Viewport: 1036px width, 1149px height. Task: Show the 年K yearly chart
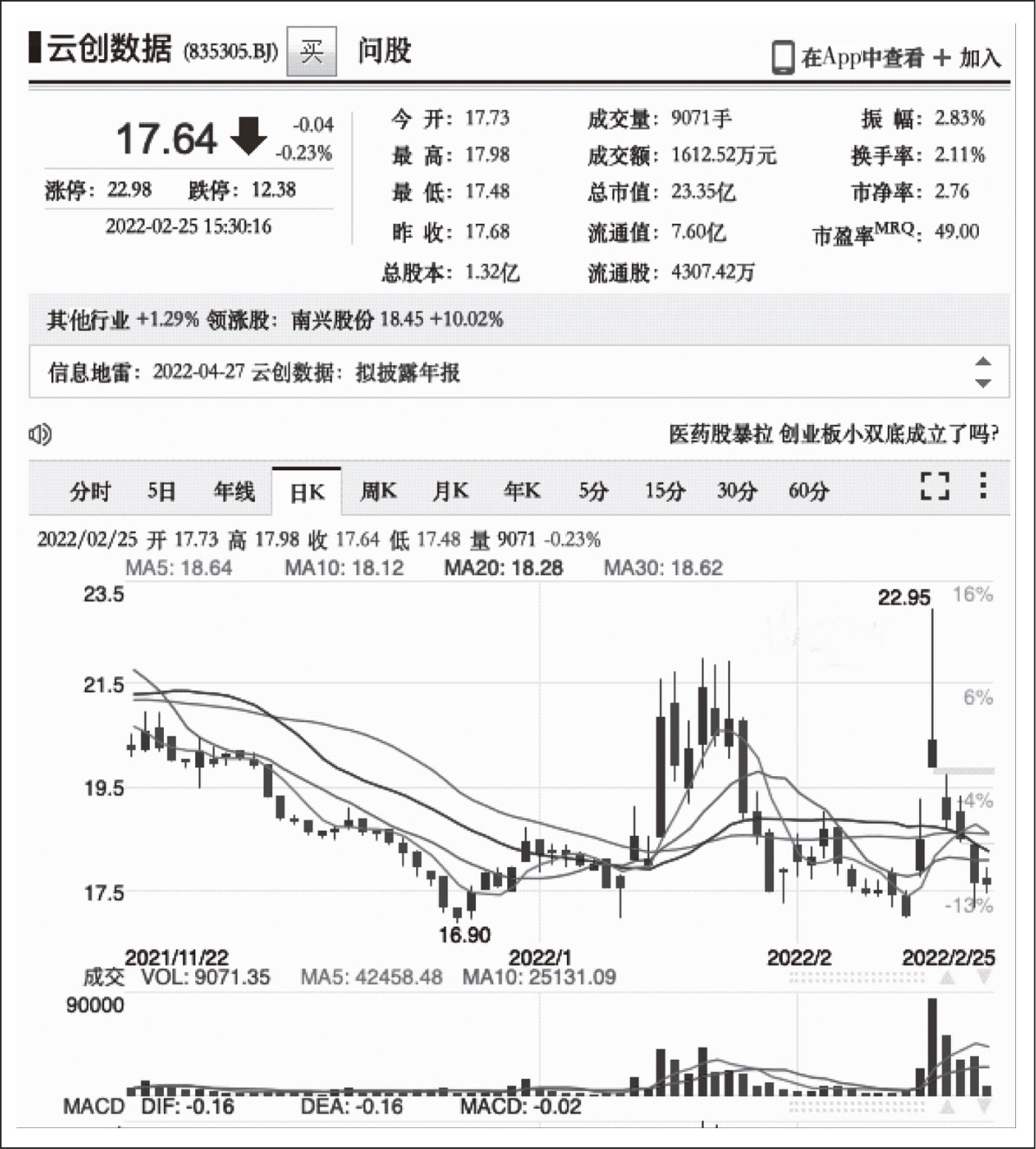(521, 492)
